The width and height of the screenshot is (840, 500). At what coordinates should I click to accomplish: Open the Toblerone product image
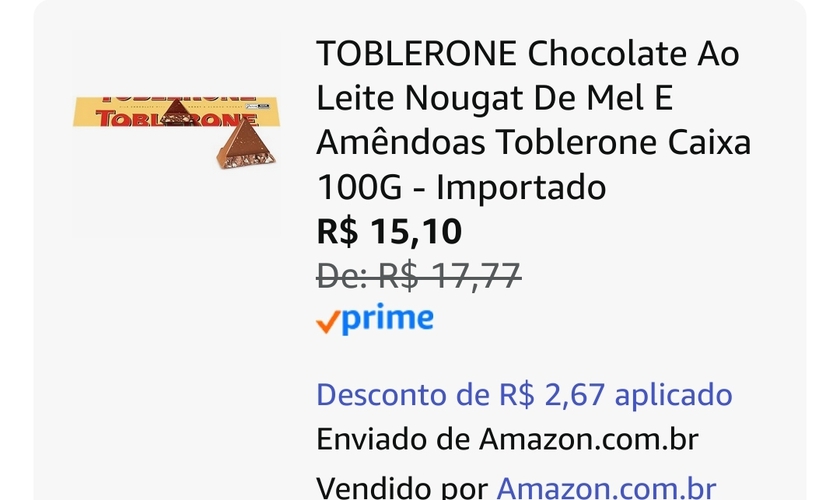point(177,130)
